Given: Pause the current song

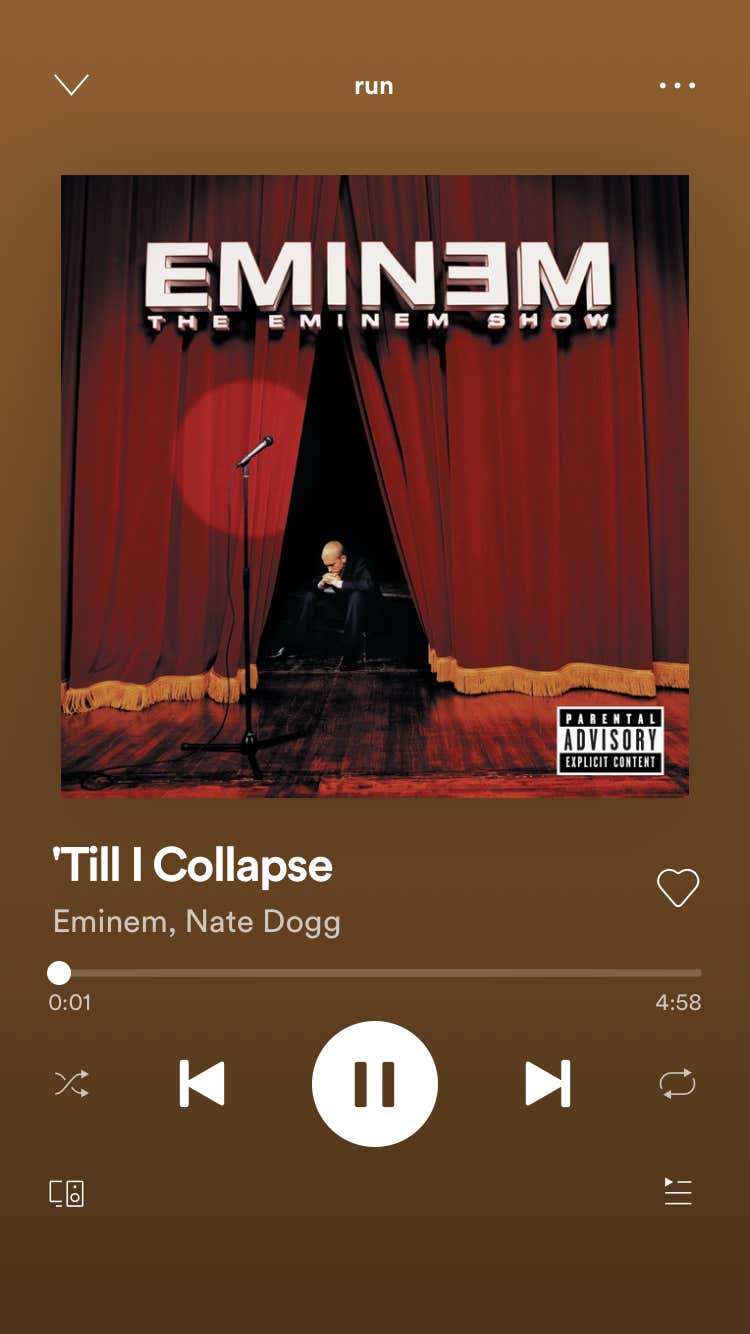Looking at the screenshot, I should click(375, 1083).
